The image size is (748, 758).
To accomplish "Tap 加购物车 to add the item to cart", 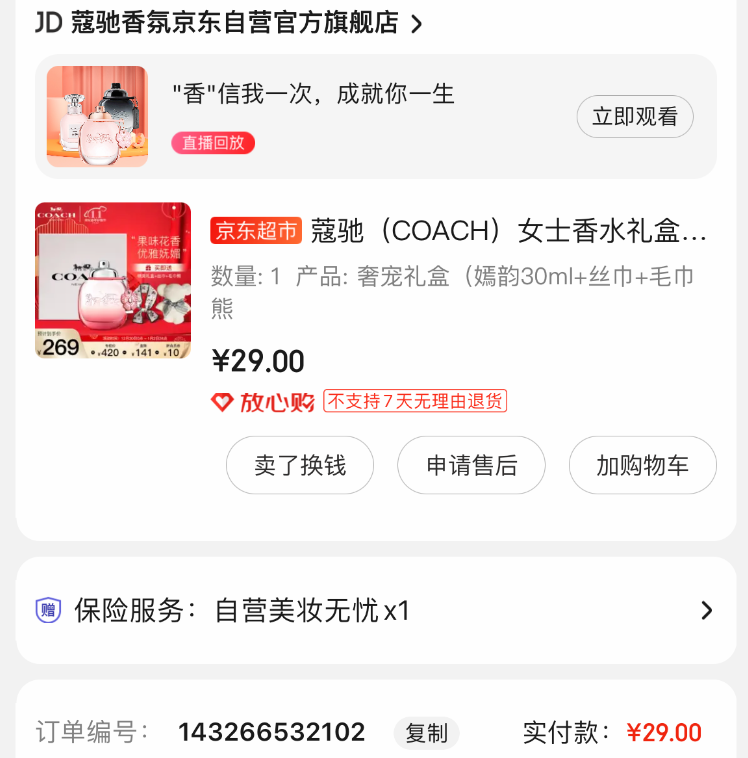I will (x=643, y=465).
